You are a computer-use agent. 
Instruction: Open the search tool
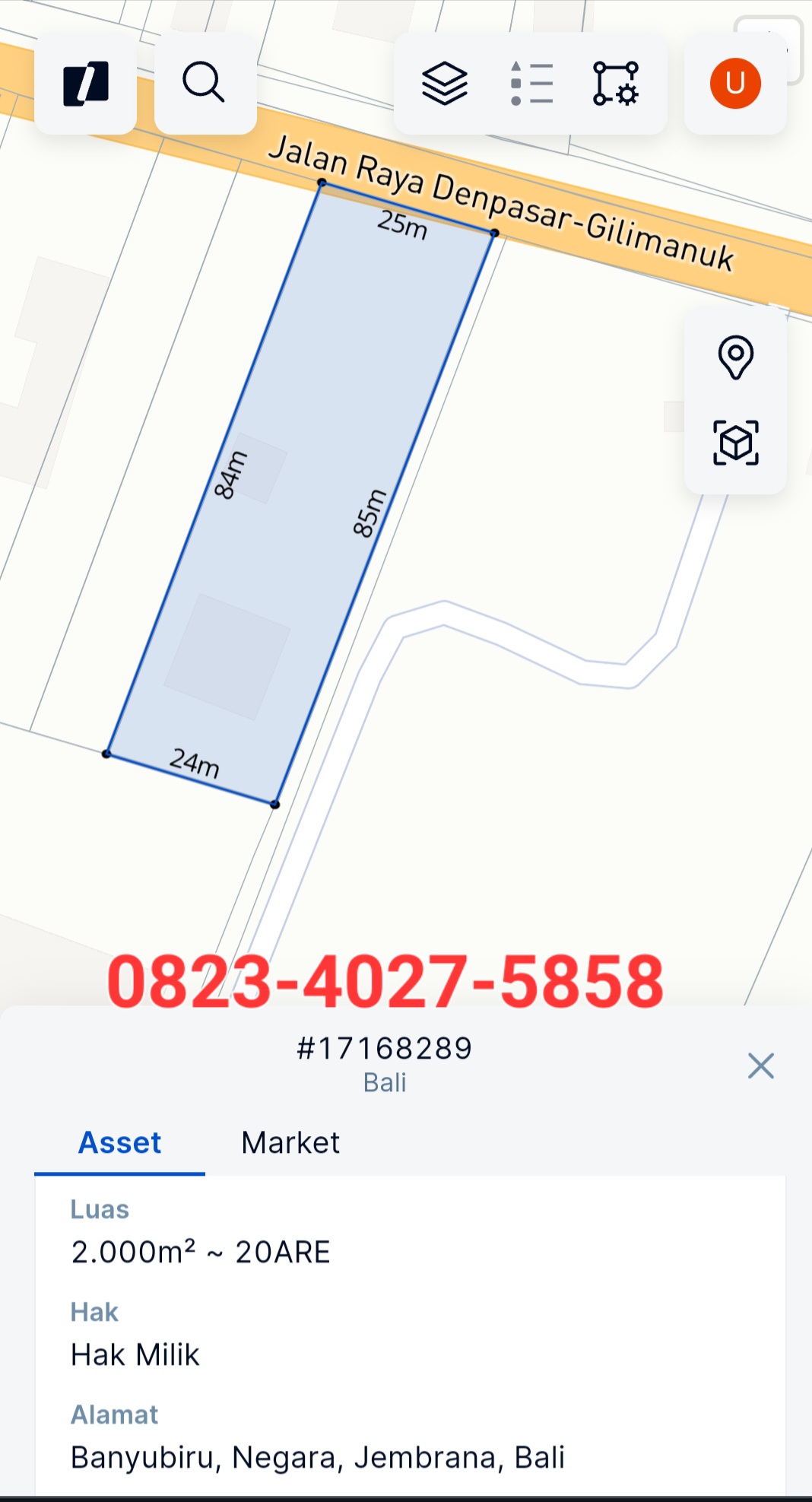coord(203,84)
